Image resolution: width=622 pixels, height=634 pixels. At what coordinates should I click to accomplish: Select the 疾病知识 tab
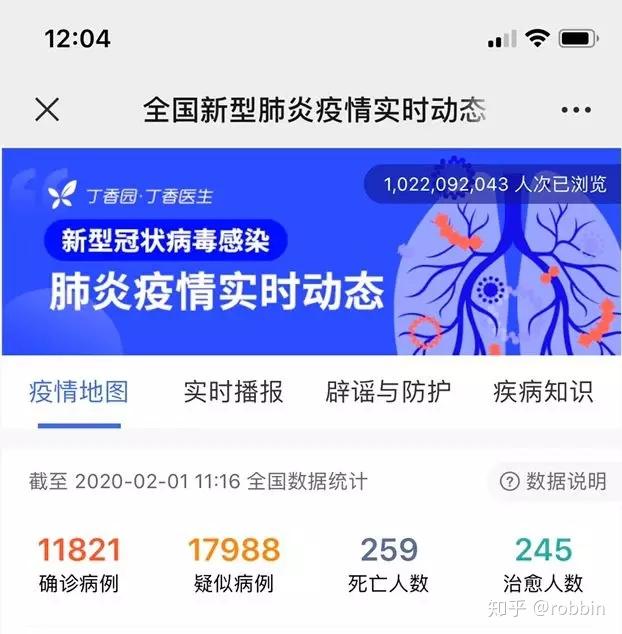pos(543,392)
